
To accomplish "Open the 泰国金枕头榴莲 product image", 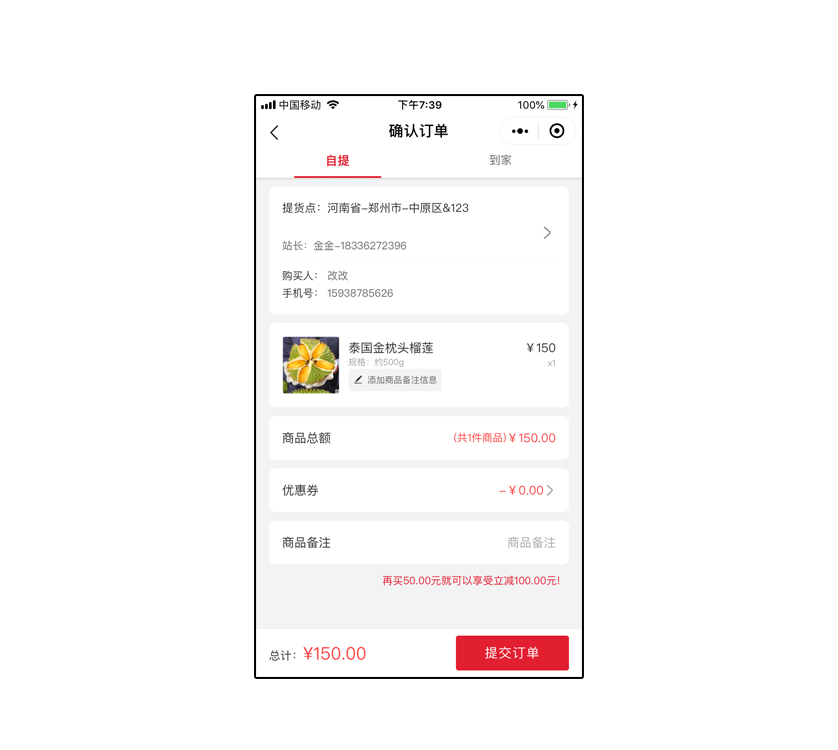I will 311,365.
